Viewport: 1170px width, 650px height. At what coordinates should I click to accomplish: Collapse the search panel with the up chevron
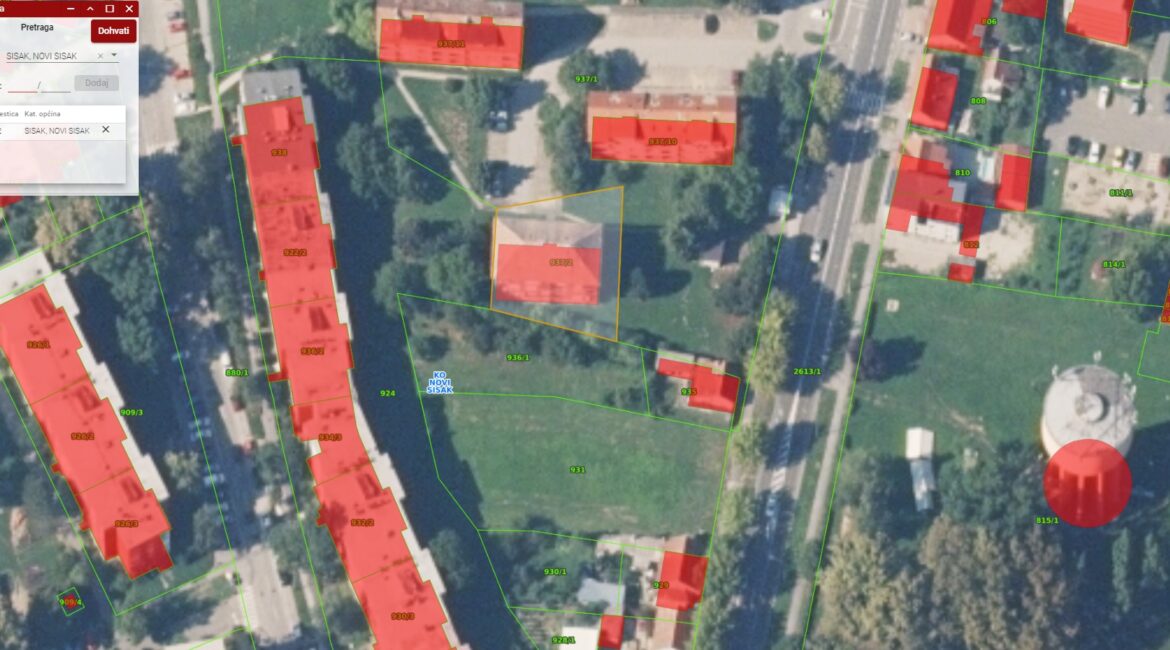pyautogui.click(x=90, y=9)
